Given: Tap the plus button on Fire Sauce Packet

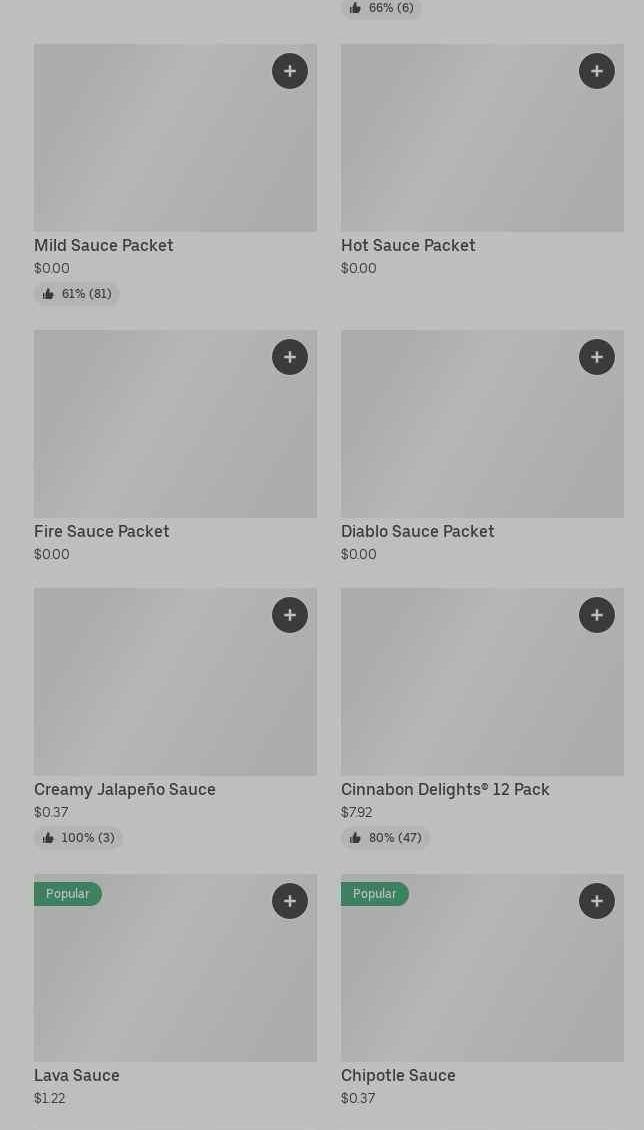Looking at the screenshot, I should point(290,357).
